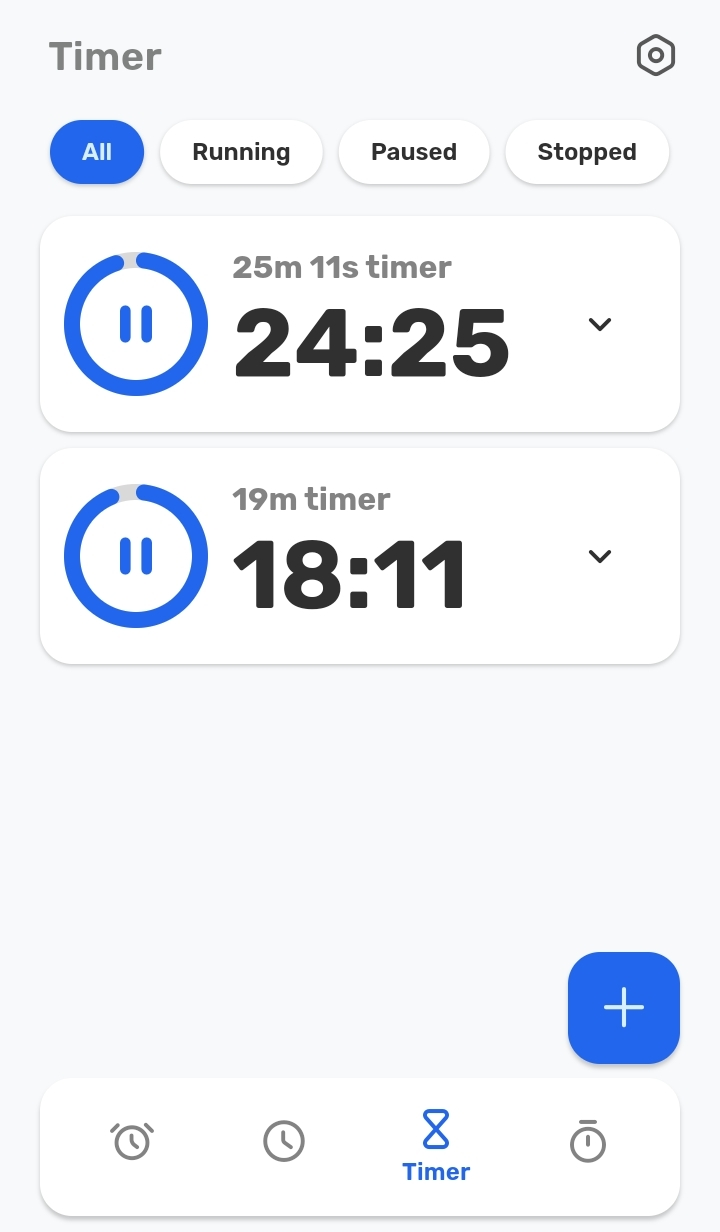Select the Timer tab
720x1232 pixels.
point(436,1146)
